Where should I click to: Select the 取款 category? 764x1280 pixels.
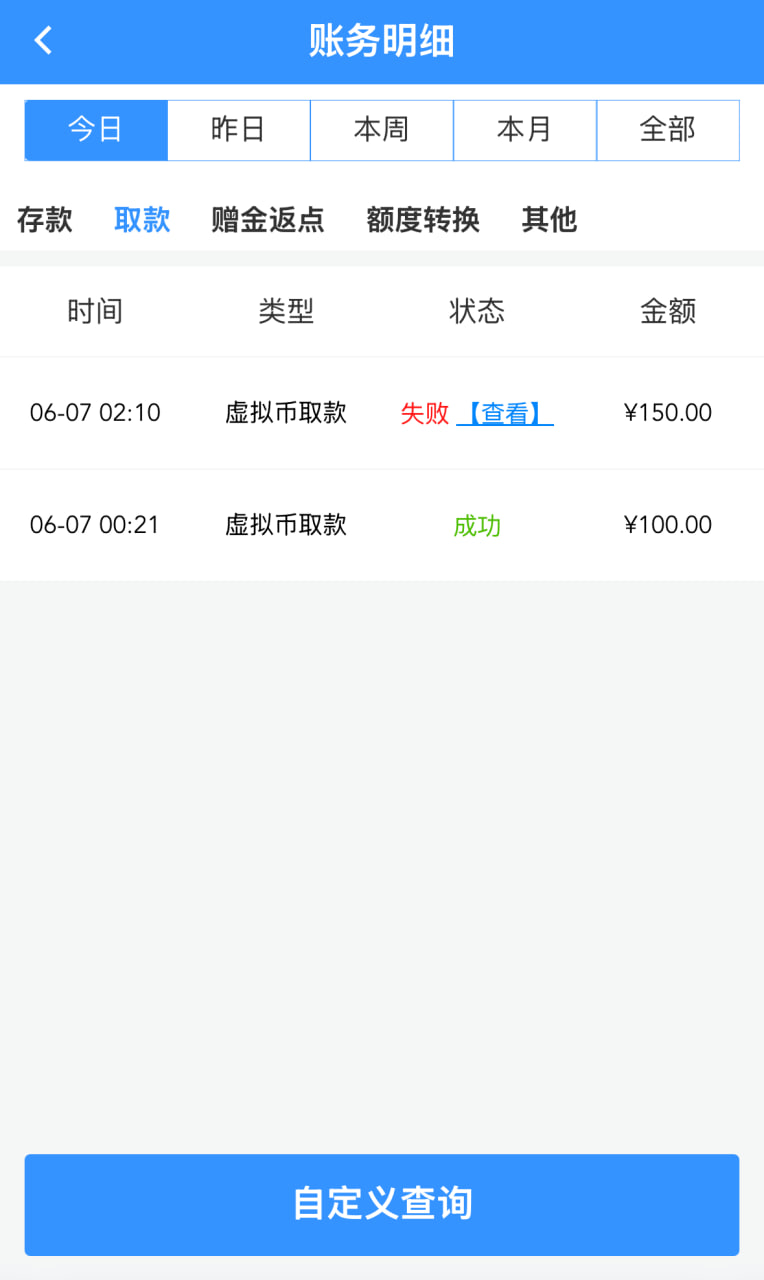142,219
